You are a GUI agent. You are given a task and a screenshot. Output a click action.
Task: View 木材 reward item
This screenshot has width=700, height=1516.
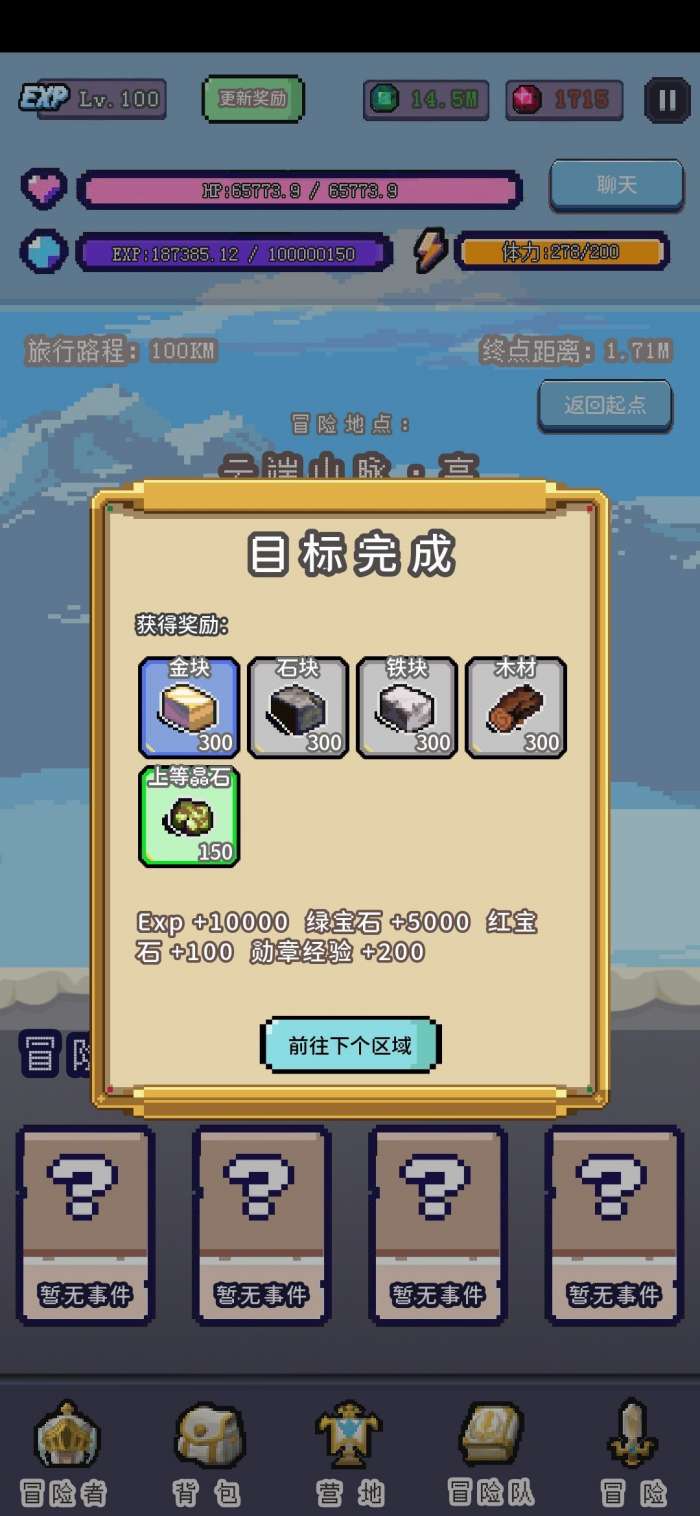[x=516, y=707]
